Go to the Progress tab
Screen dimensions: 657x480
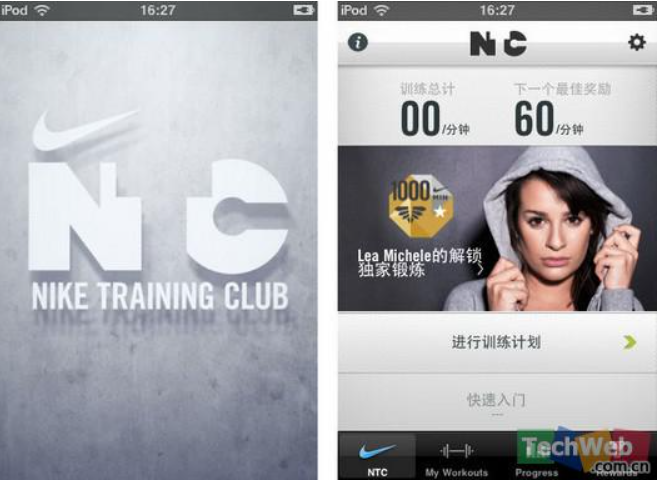pyautogui.click(x=536, y=457)
